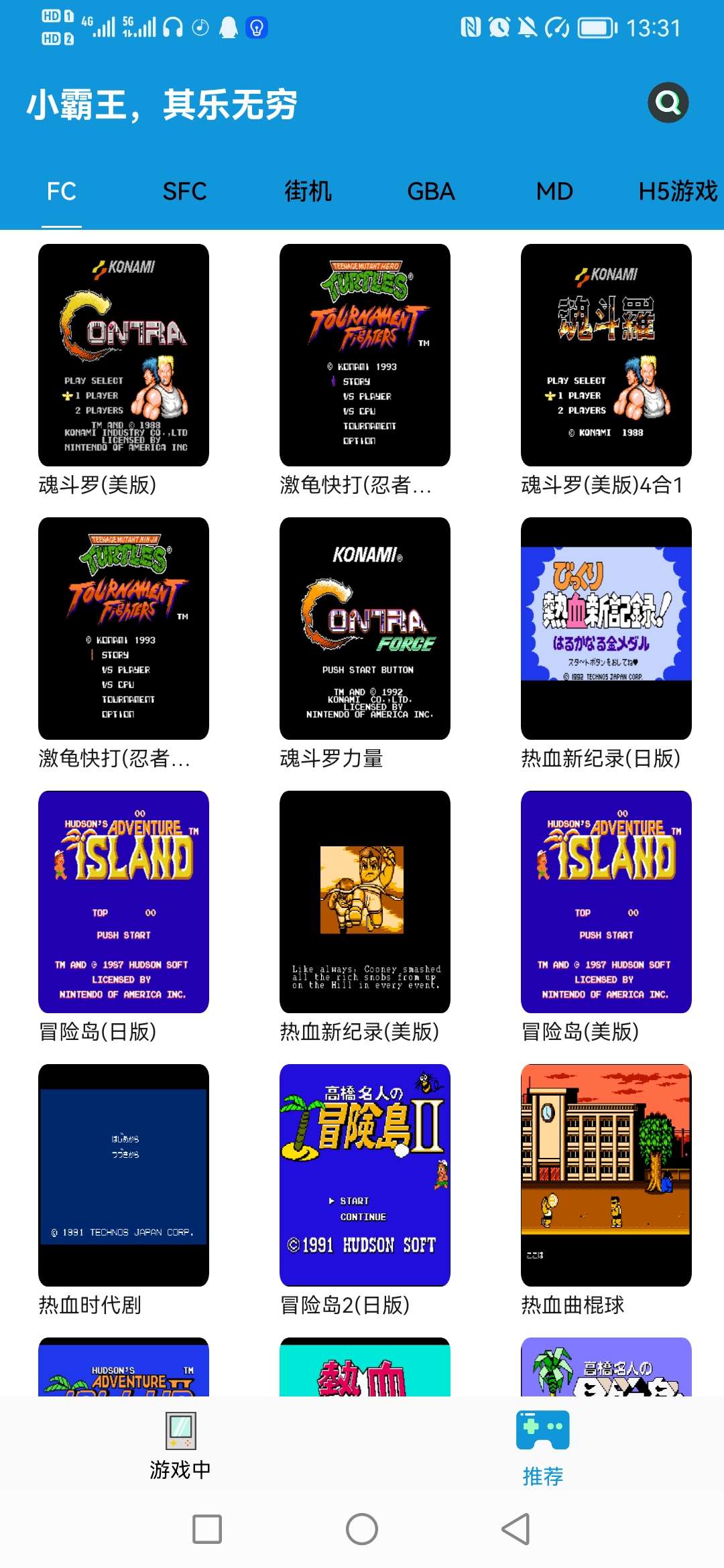Play 热血新纪录(美版)
724x1568 pixels.
click(x=365, y=902)
